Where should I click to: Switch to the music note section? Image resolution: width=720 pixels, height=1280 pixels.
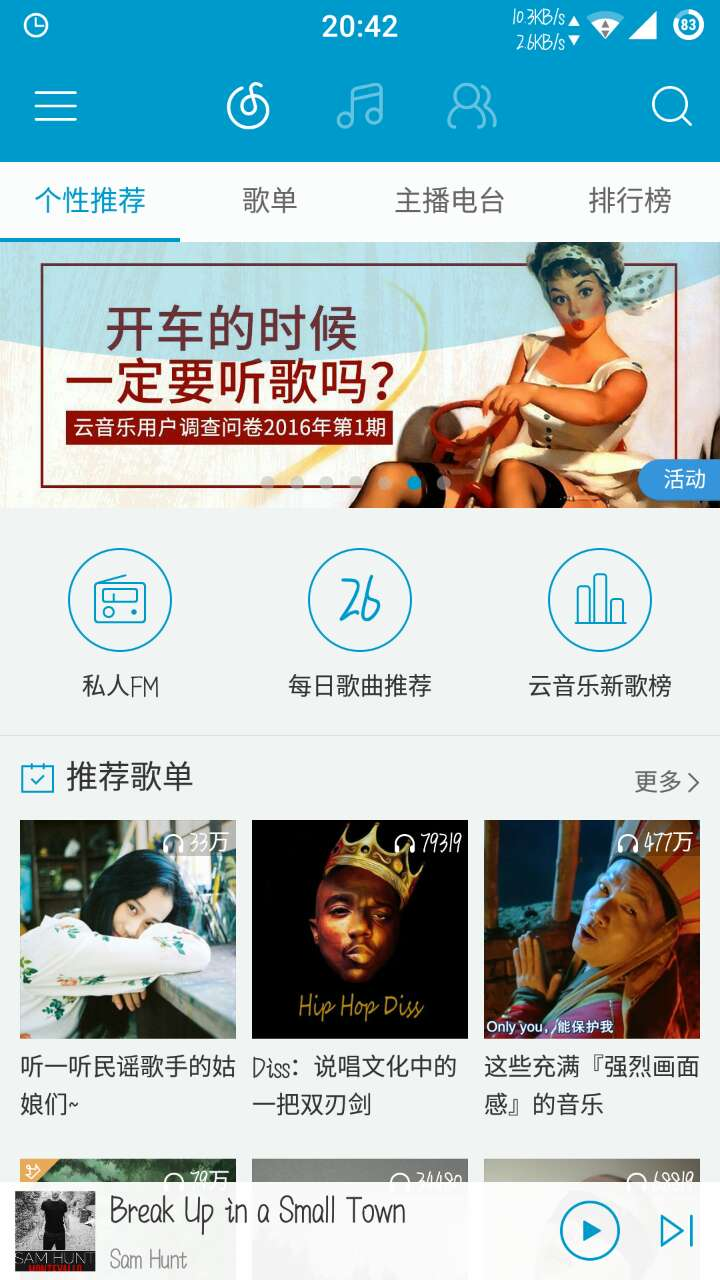tap(360, 106)
